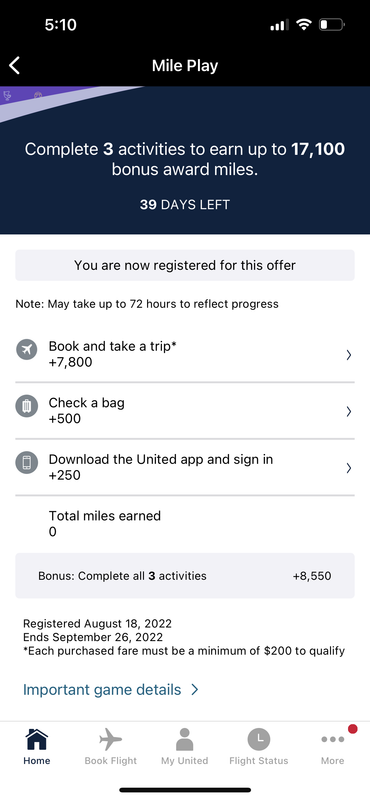Open Download the United app and sign in
This screenshot has height=800, width=370.
[185, 467]
